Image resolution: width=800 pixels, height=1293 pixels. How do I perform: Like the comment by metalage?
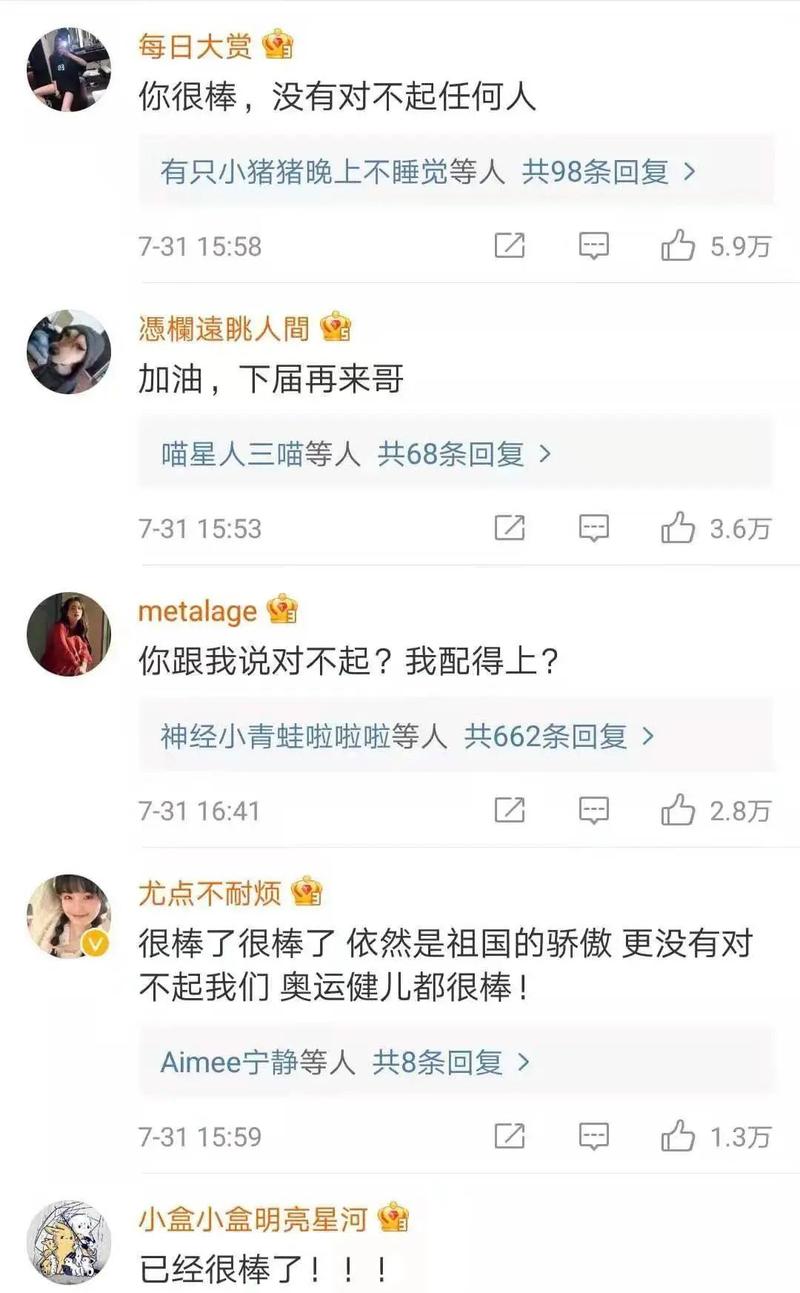click(x=678, y=810)
